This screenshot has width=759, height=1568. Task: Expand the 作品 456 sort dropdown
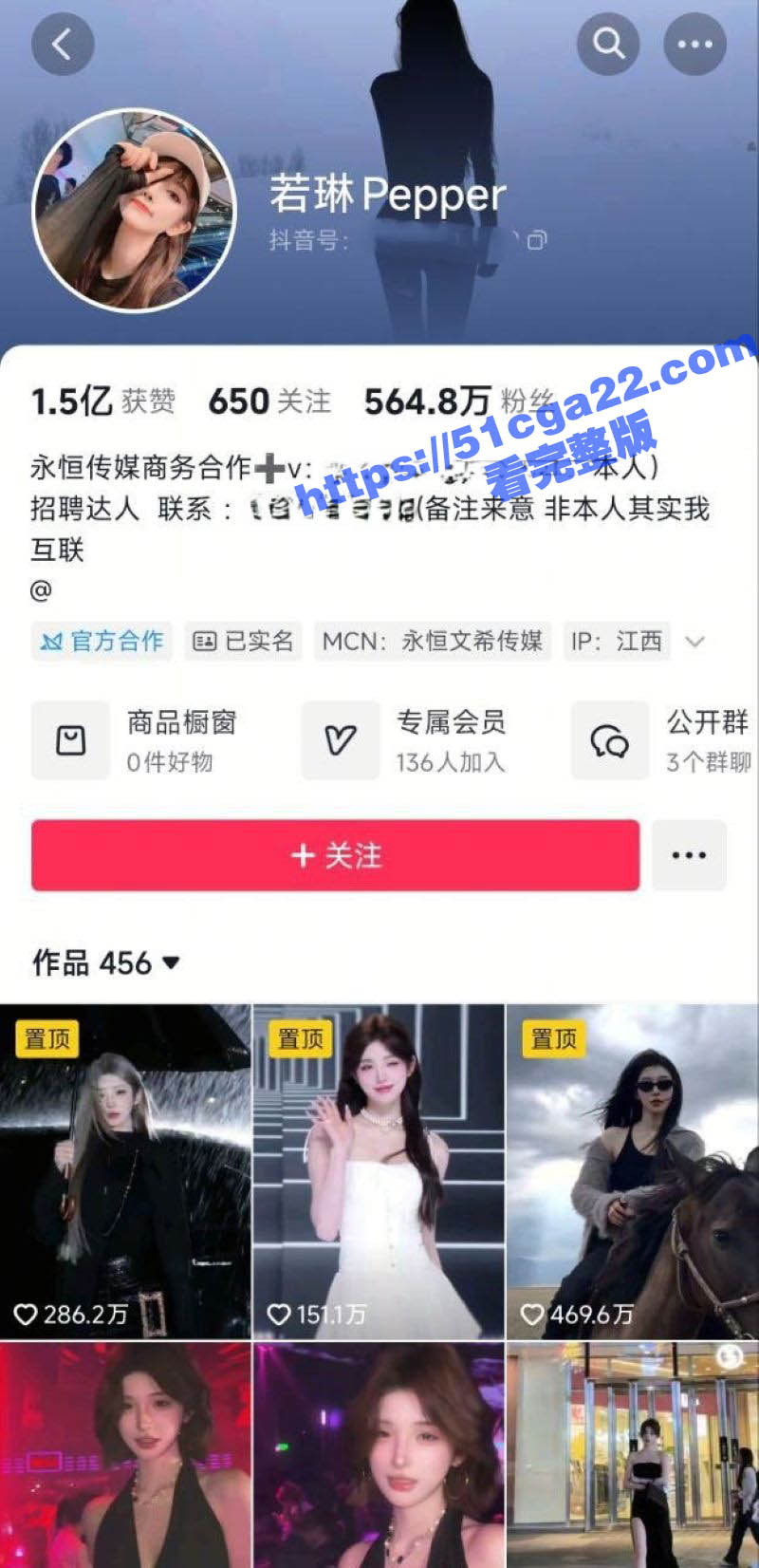point(106,963)
